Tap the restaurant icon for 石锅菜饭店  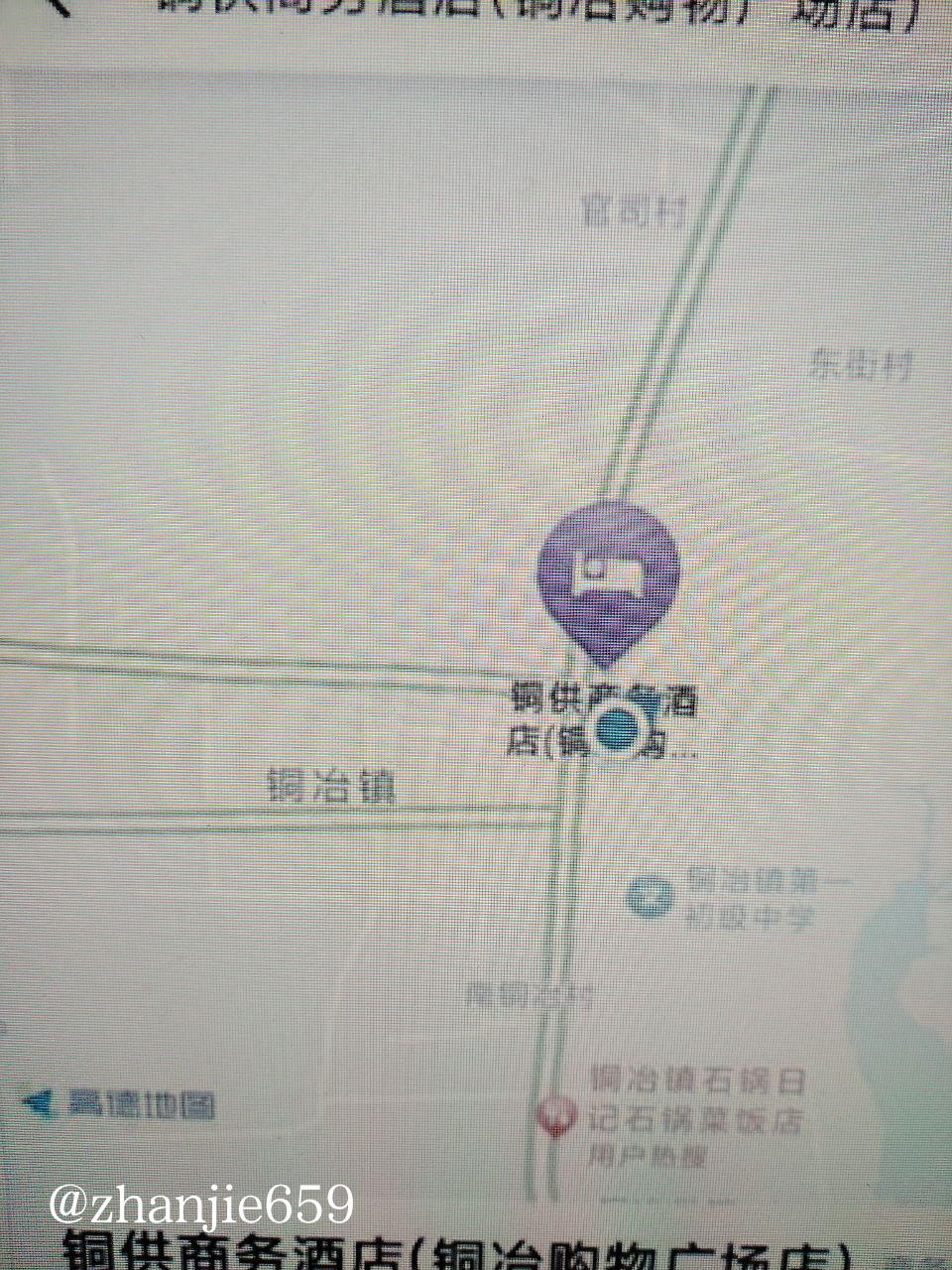pos(557,1112)
